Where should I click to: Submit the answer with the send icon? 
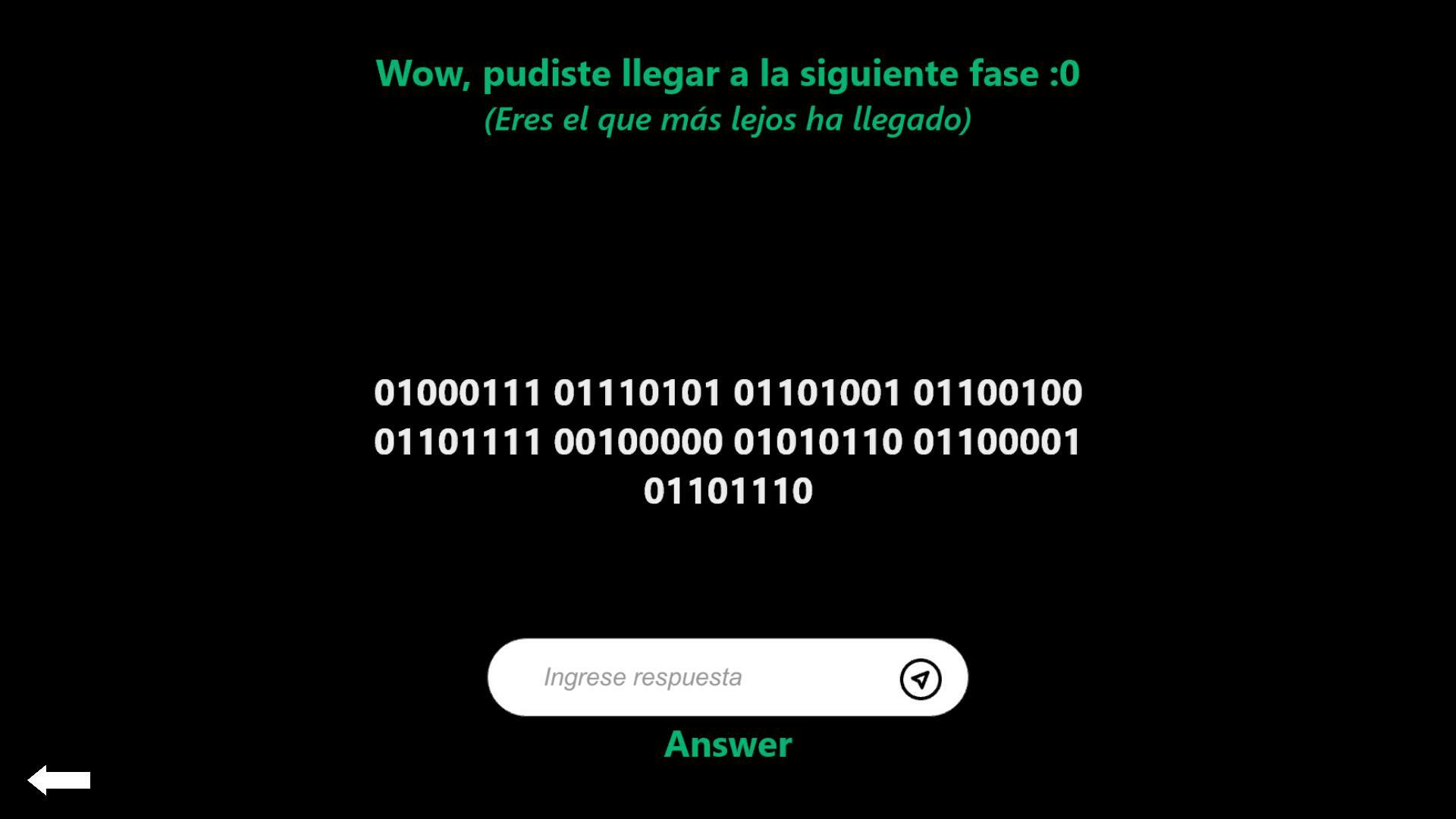920,679
